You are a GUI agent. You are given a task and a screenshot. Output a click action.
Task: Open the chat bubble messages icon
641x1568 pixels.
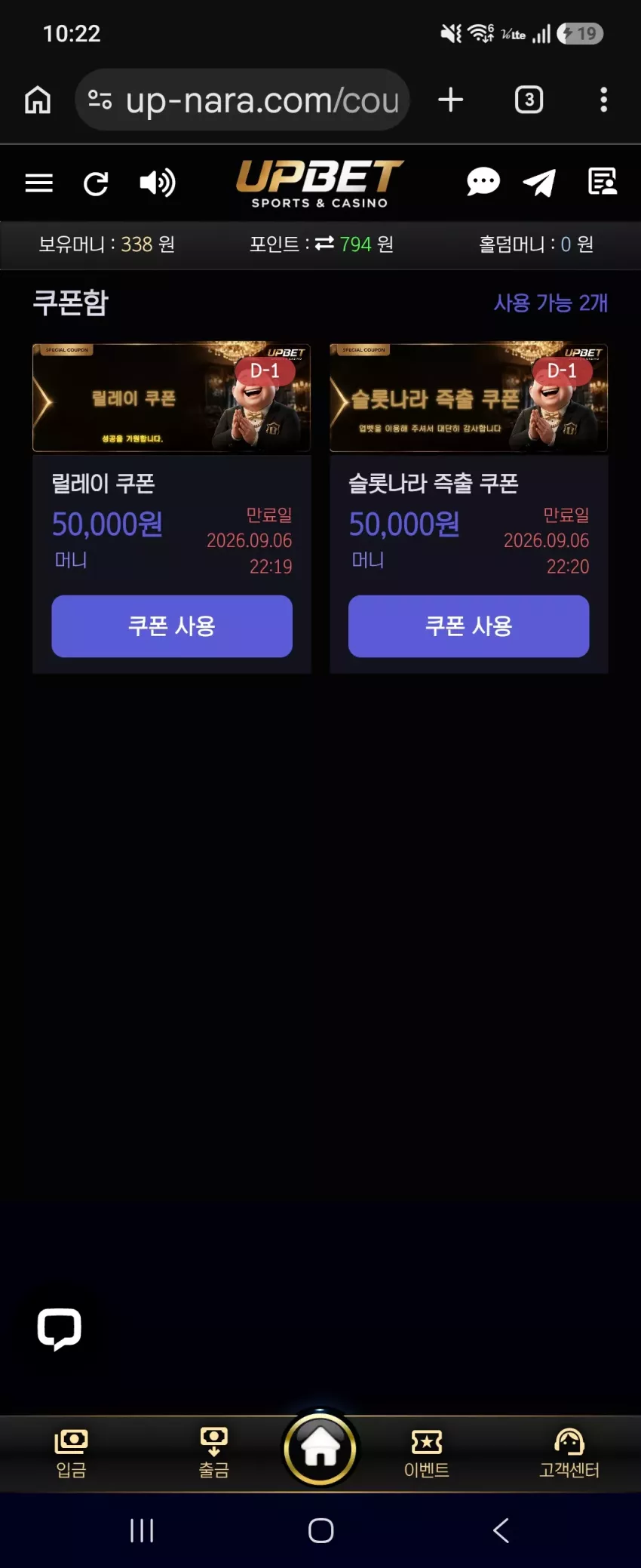(x=483, y=182)
